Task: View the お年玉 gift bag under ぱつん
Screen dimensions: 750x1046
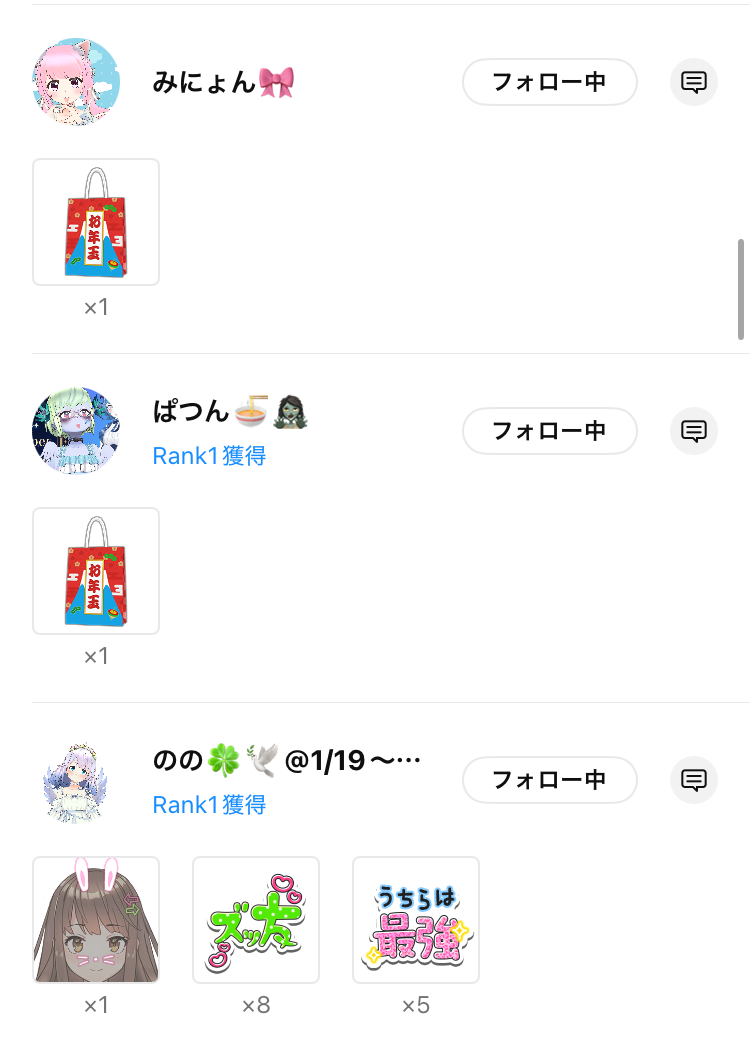Action: (96, 571)
